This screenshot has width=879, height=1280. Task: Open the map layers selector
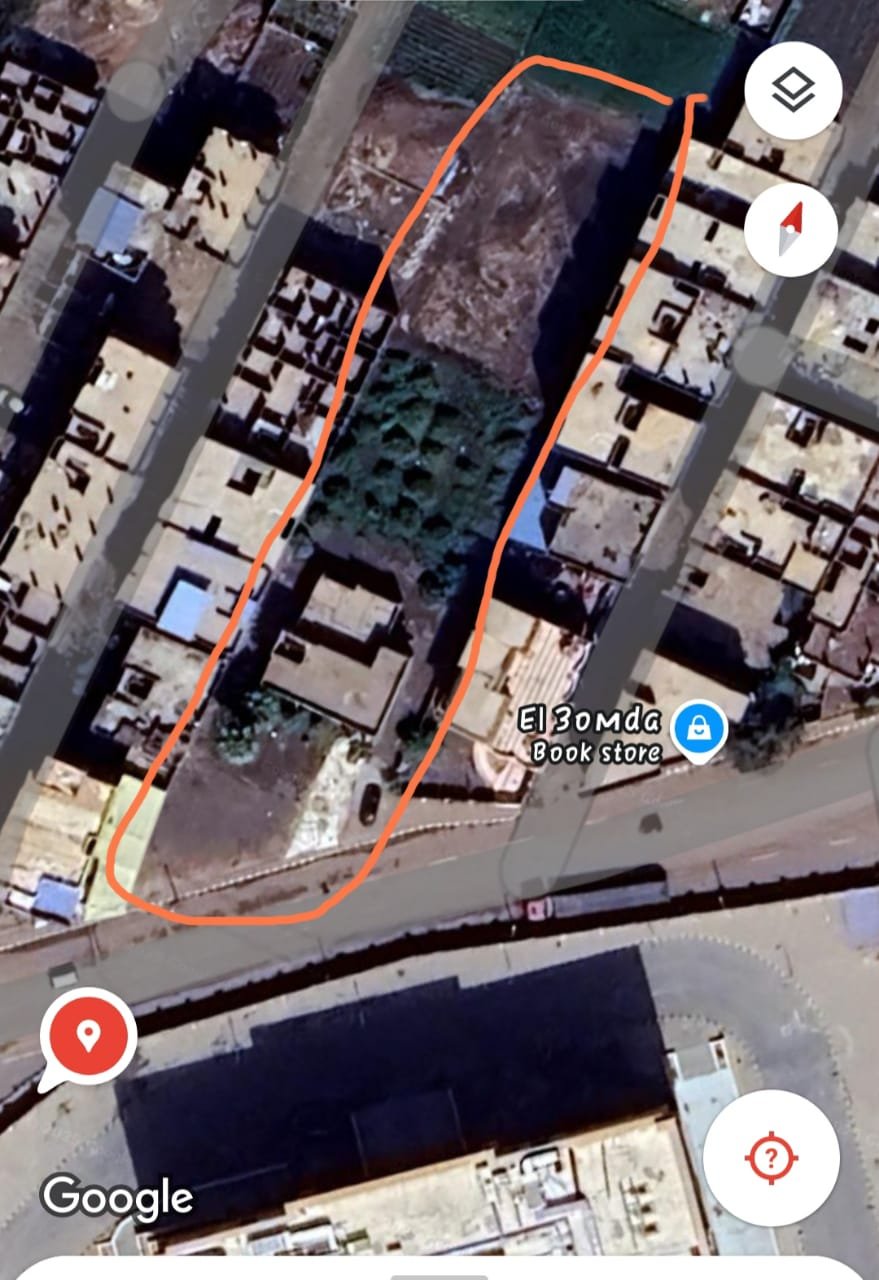tap(793, 93)
